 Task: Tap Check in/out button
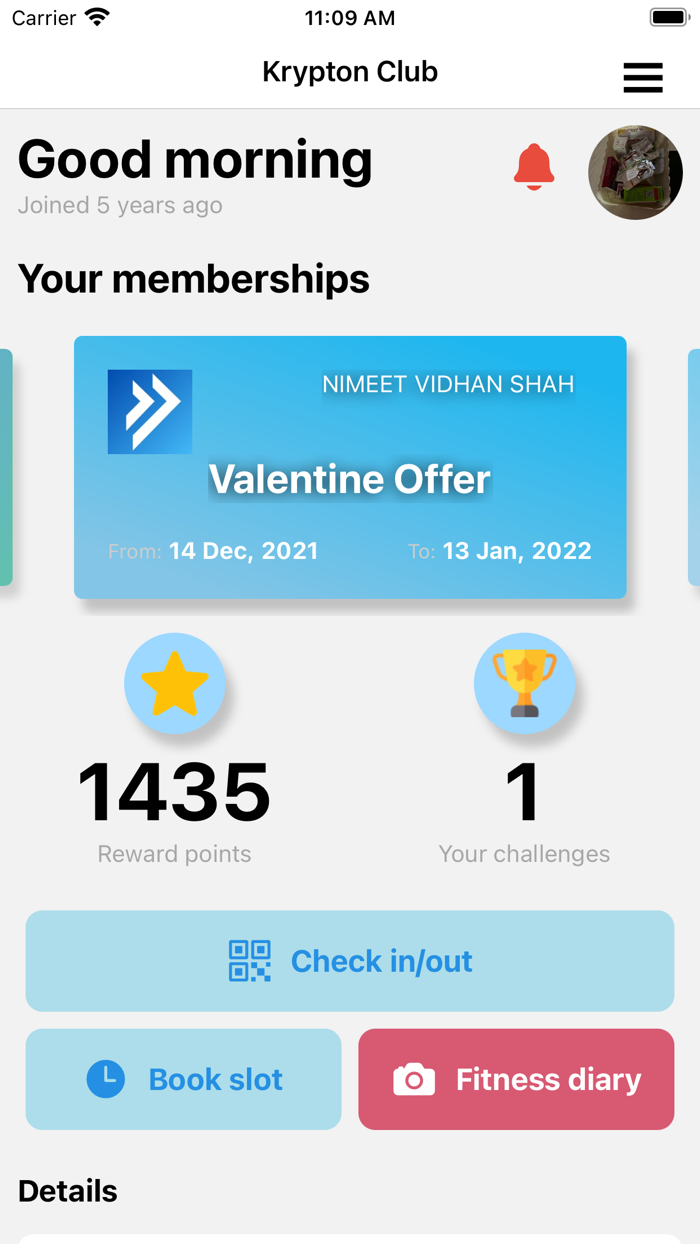coord(350,961)
